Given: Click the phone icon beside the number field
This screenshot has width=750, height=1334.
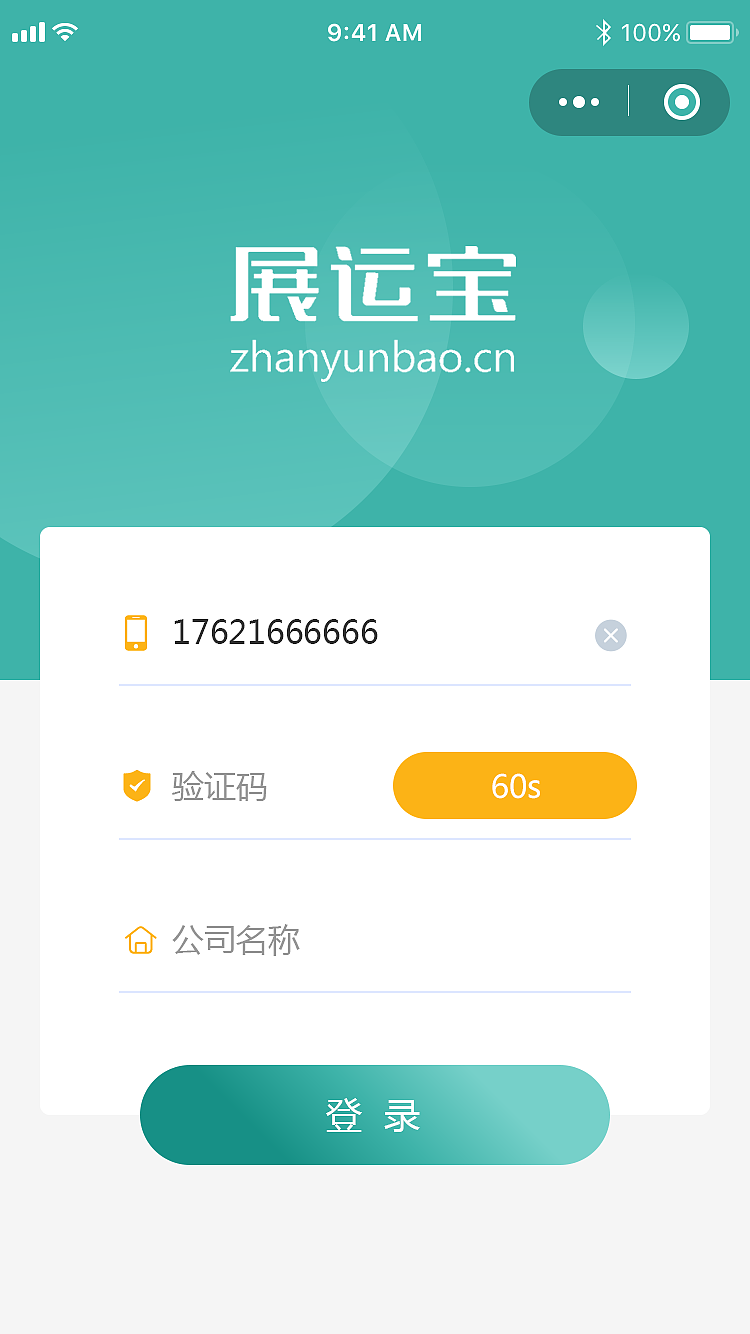Looking at the screenshot, I should tap(138, 632).
